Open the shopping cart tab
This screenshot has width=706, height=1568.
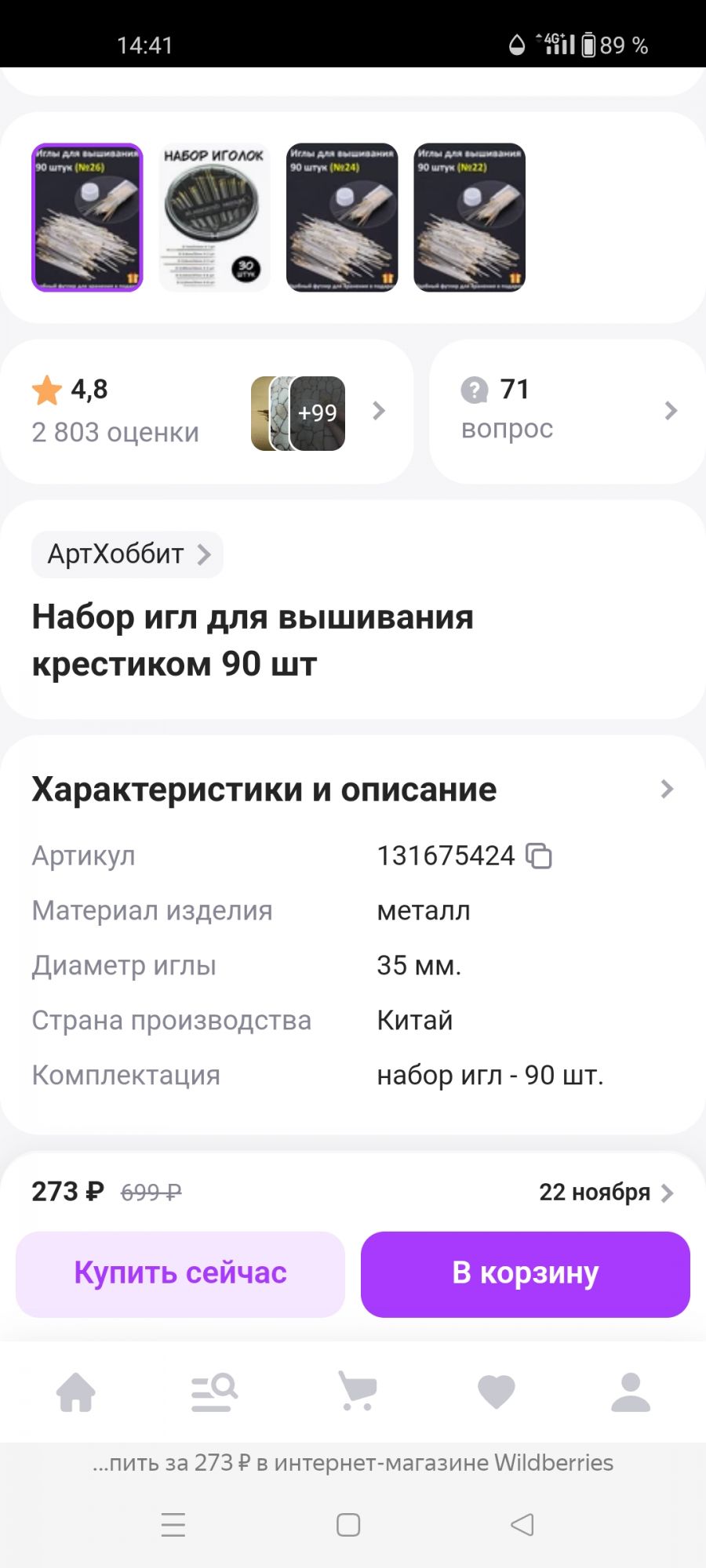click(x=357, y=1392)
